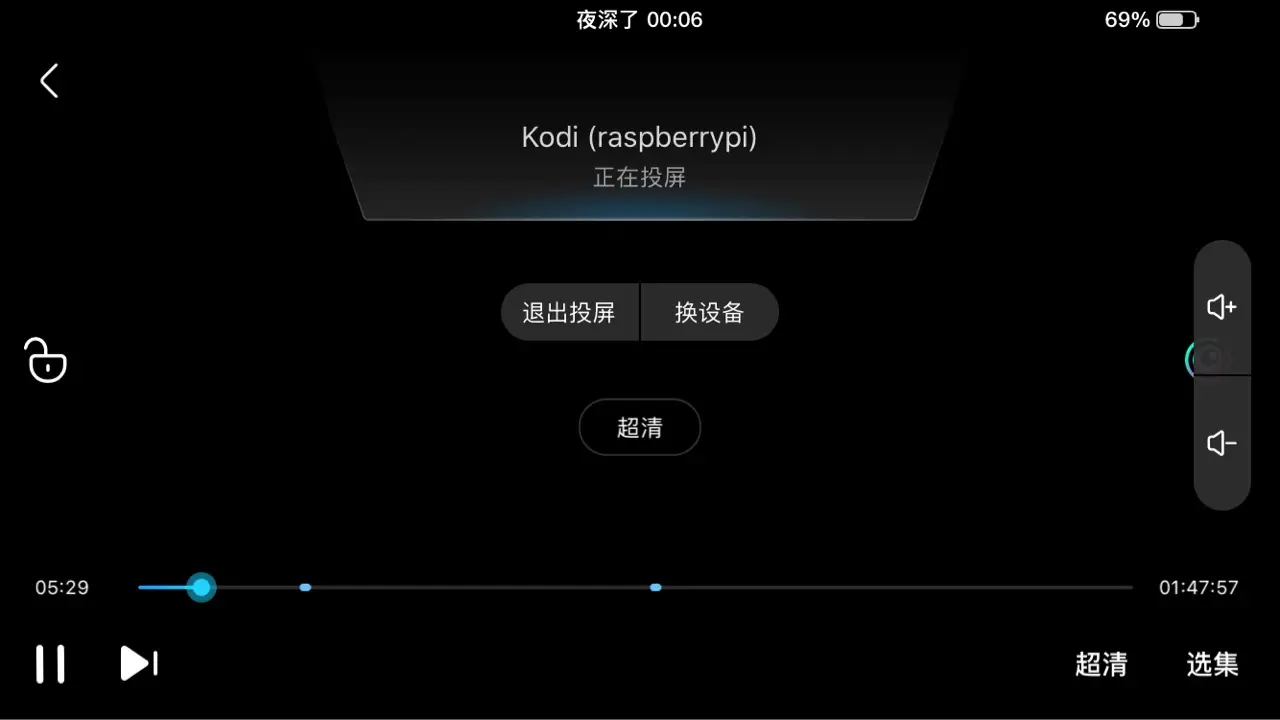Viewport: 1280px width, 720px height.
Task: Tap the progress bar's playhead knob
Action: (202, 587)
